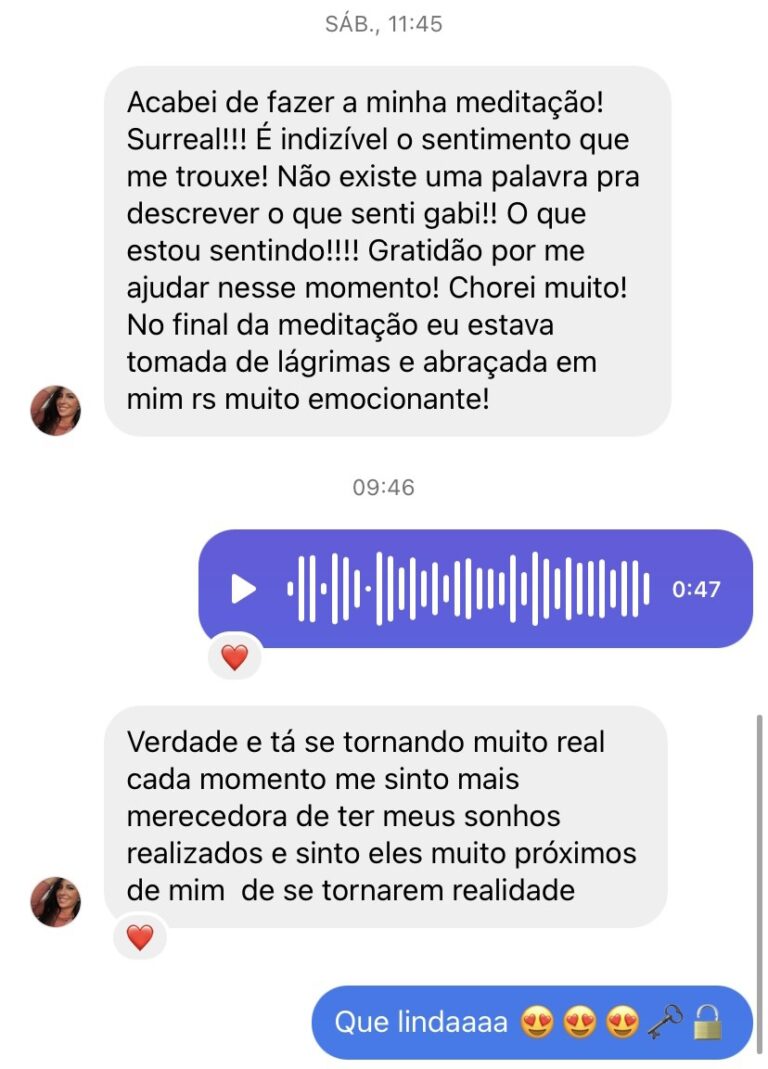The width and height of the screenshot is (768, 1069).
Task: Tap the 'SÁB., 11:45' timestamp
Action: click(x=384, y=23)
